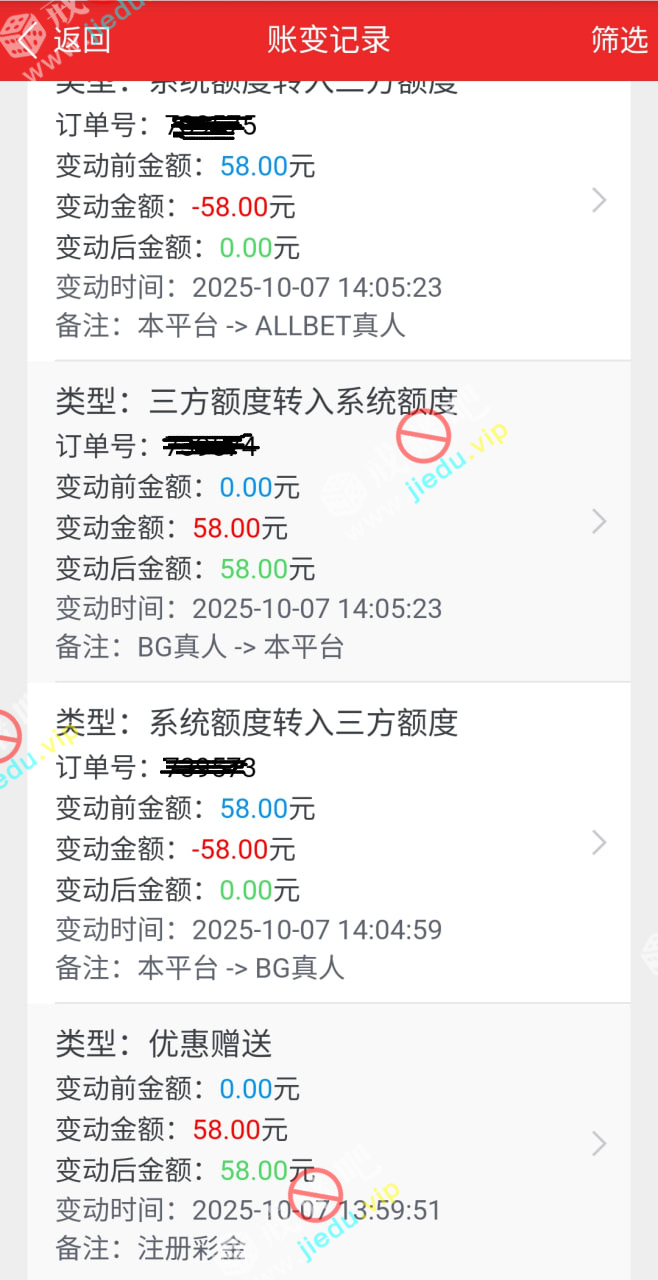Open the 筛选 filter option
This screenshot has height=1280, width=658.
click(619, 40)
